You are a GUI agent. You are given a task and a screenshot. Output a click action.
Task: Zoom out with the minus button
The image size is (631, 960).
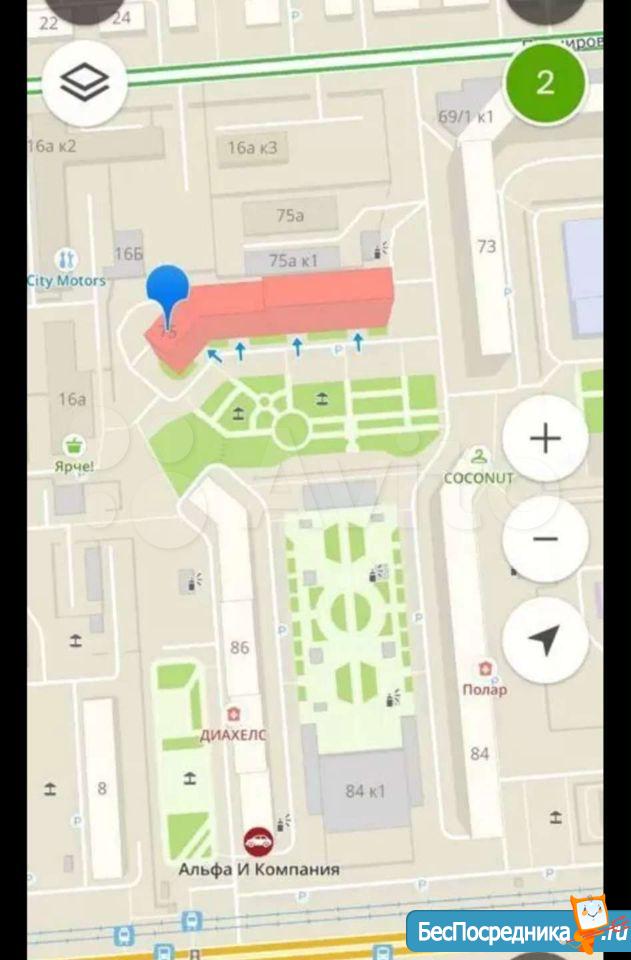545,540
